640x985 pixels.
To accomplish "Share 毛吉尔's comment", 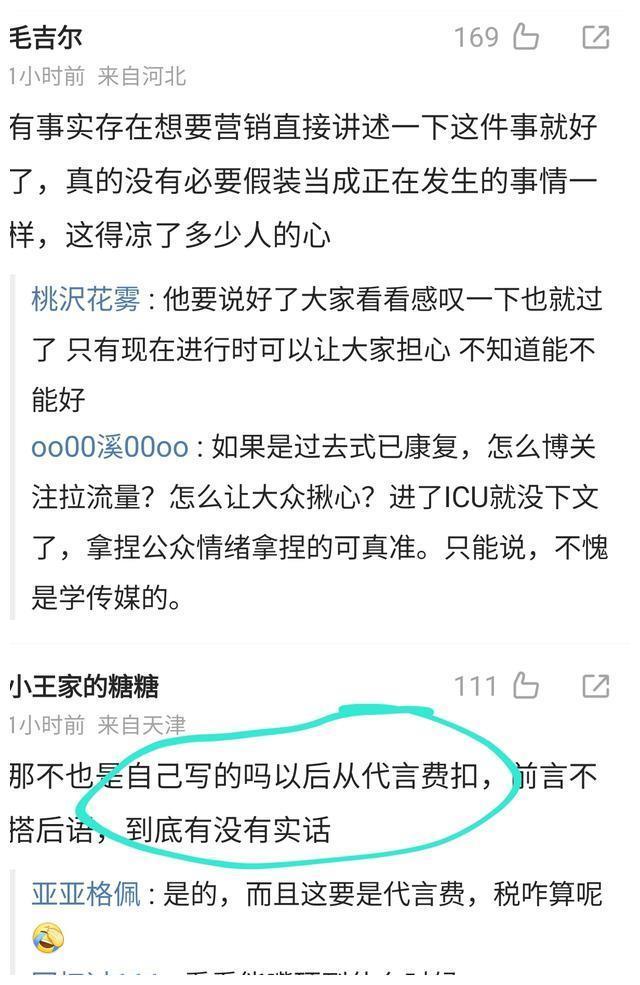I will pos(596,38).
